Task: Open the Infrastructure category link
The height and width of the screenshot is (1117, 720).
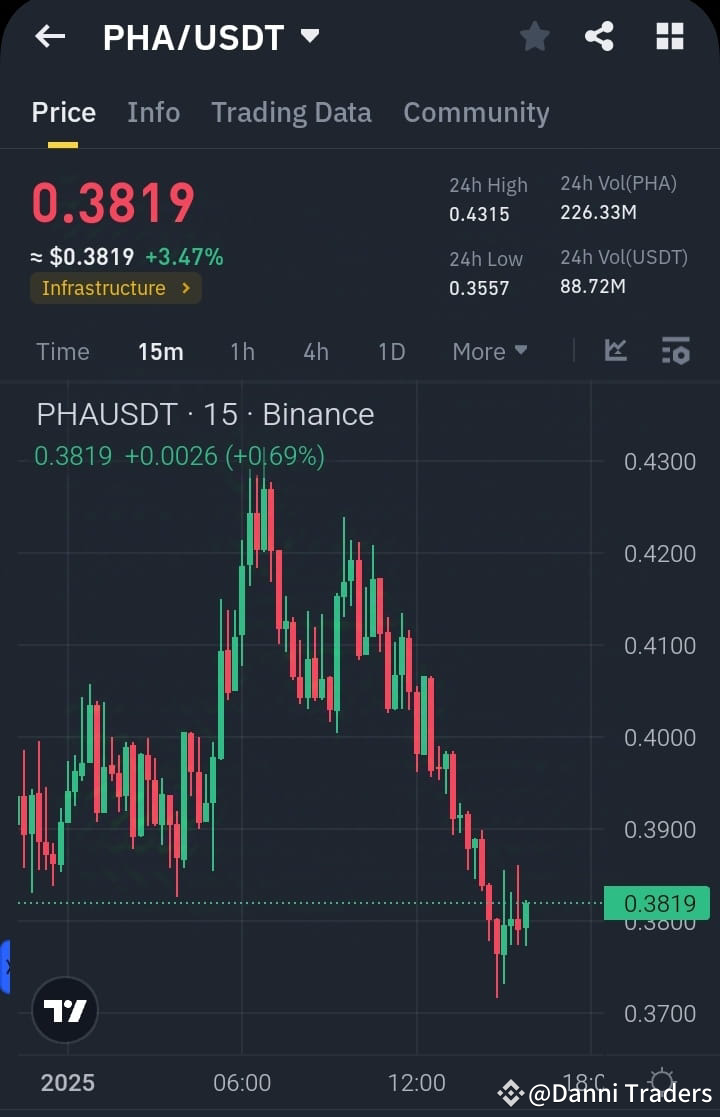Action: [115, 288]
